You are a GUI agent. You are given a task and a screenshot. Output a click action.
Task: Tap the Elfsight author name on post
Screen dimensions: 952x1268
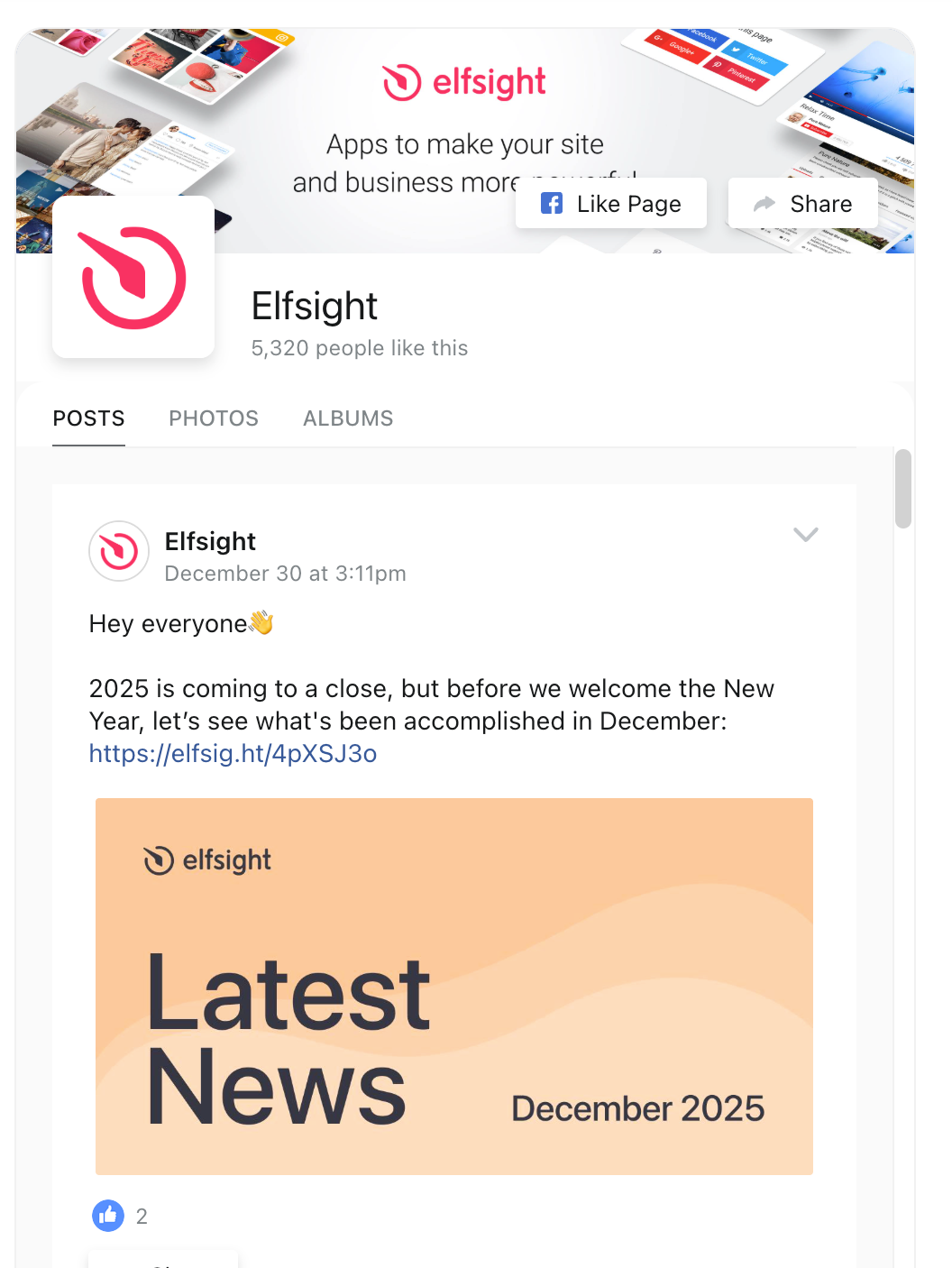click(210, 541)
